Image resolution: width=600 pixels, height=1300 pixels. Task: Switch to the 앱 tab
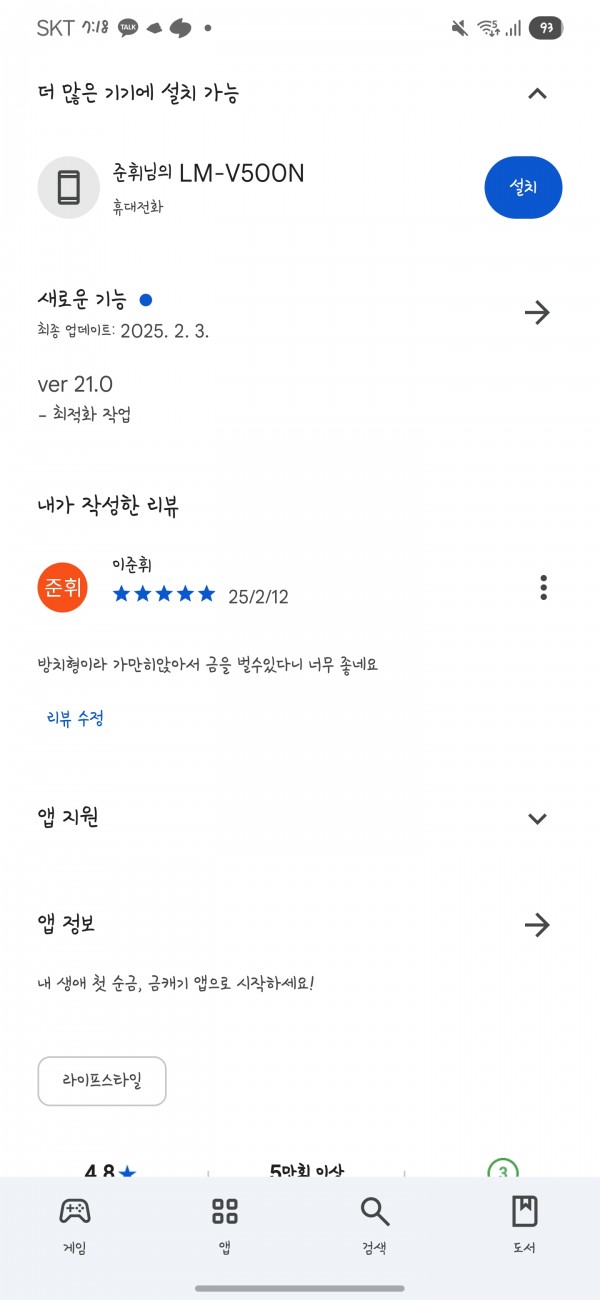[225, 1225]
